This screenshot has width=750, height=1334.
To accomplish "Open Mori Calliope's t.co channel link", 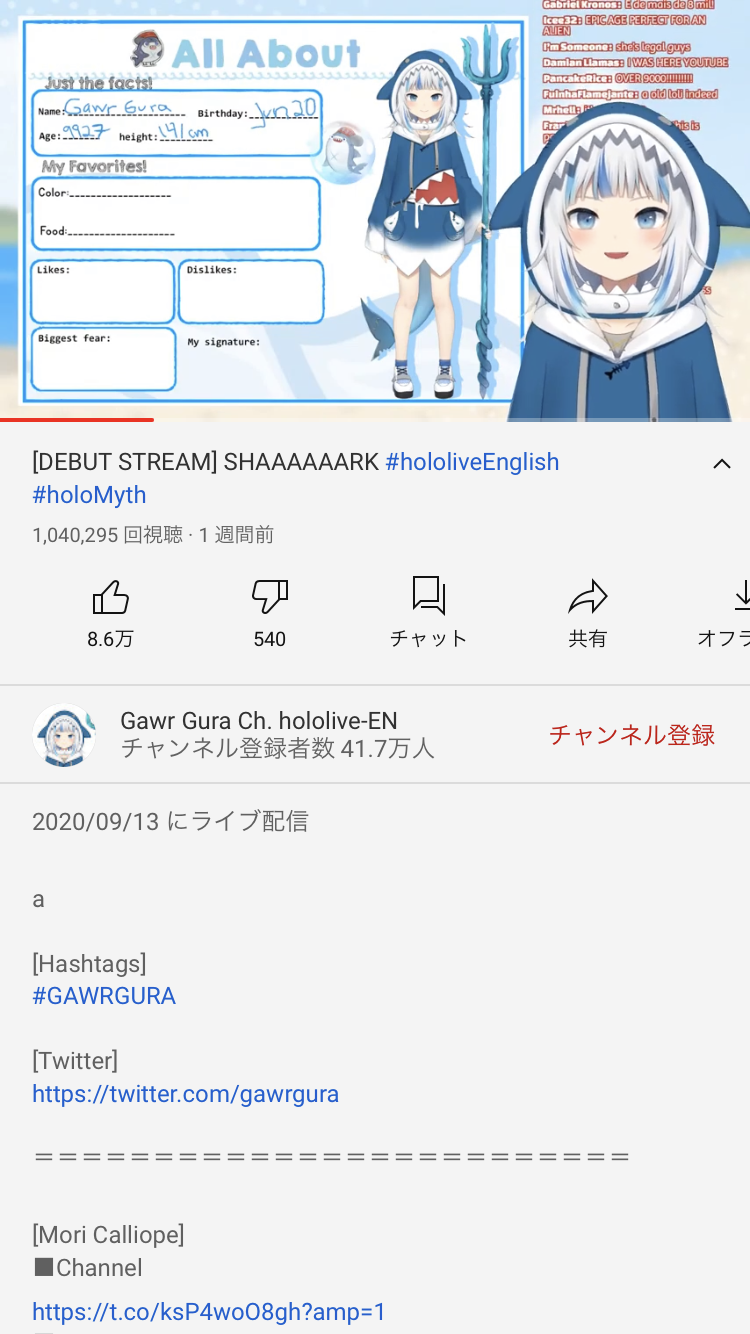I will 209,1311.
